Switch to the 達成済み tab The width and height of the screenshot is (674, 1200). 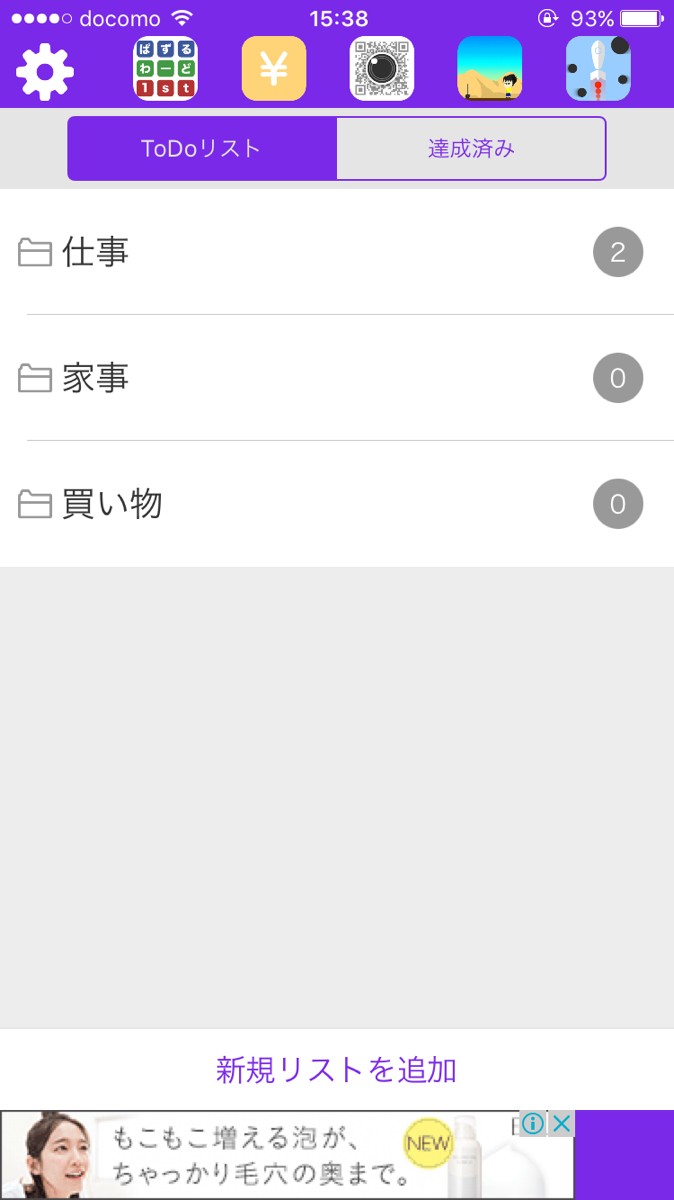(x=471, y=149)
